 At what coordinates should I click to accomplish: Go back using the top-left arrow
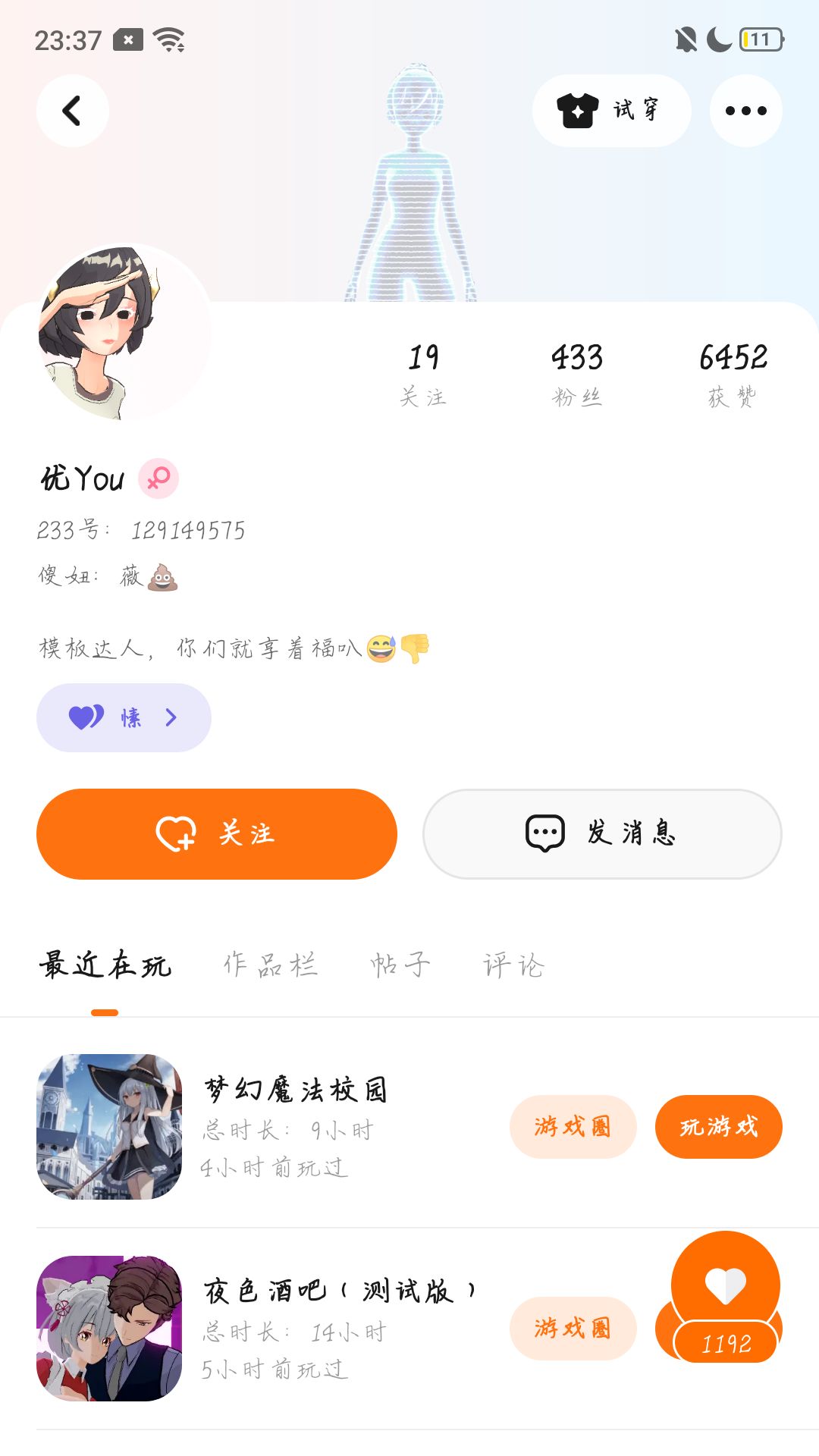pos(72,111)
